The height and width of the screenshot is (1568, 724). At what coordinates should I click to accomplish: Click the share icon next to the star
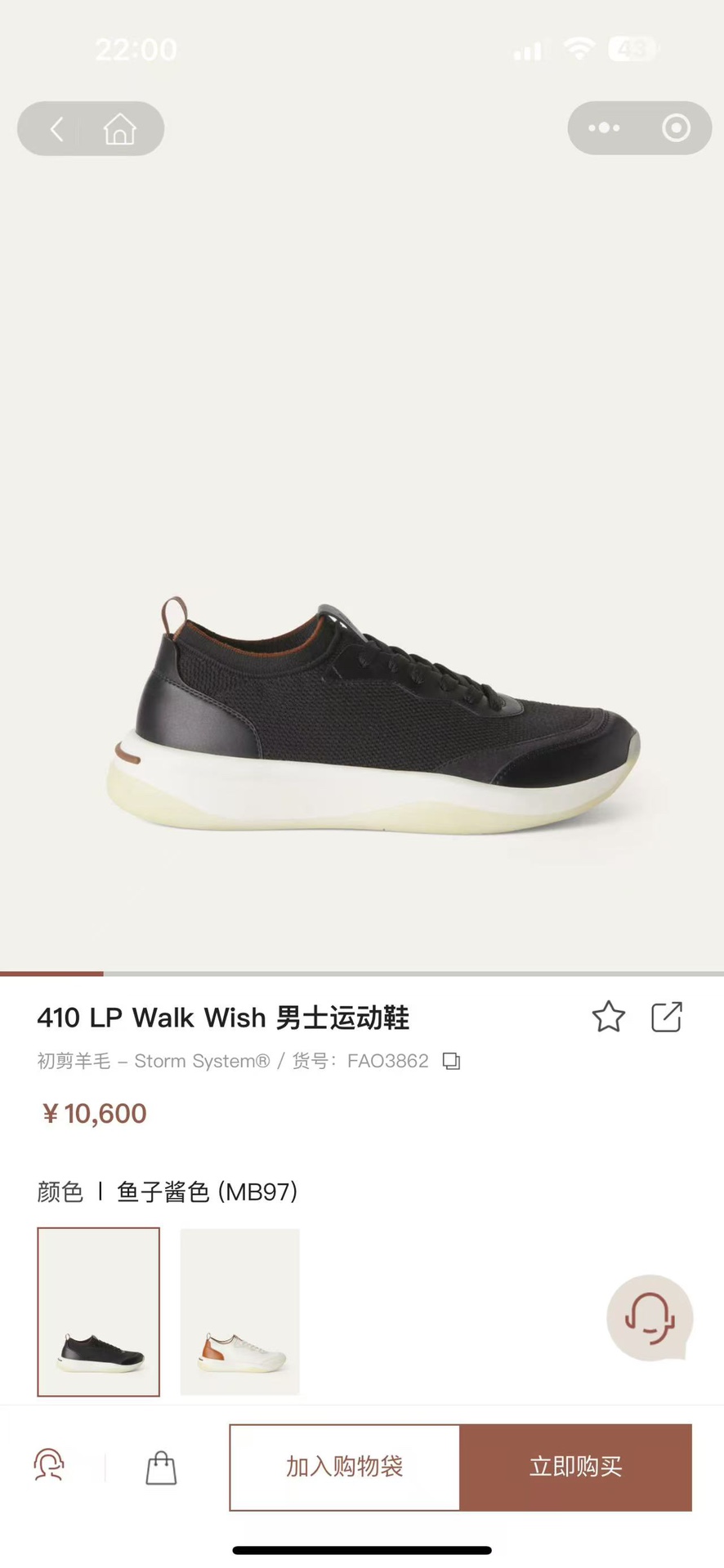pos(668,1016)
